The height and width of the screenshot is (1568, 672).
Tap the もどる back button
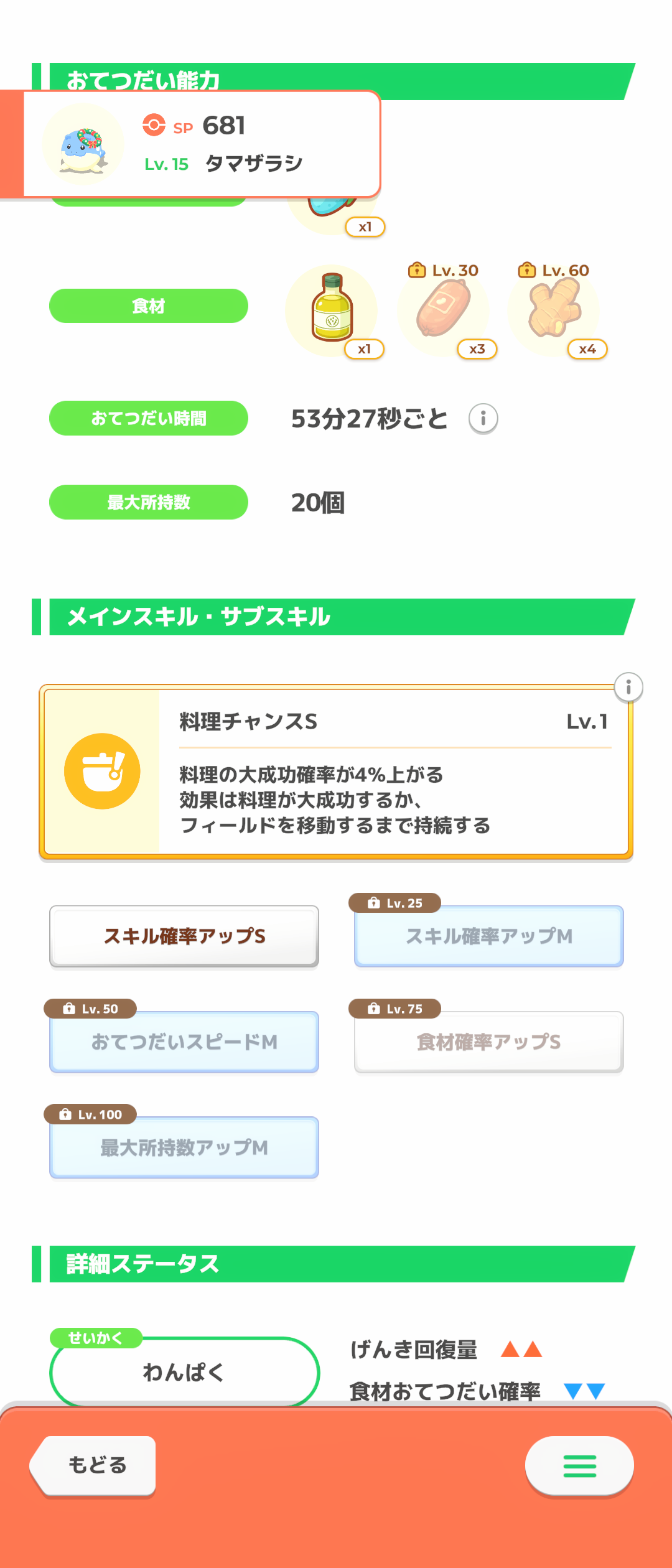(x=95, y=1465)
